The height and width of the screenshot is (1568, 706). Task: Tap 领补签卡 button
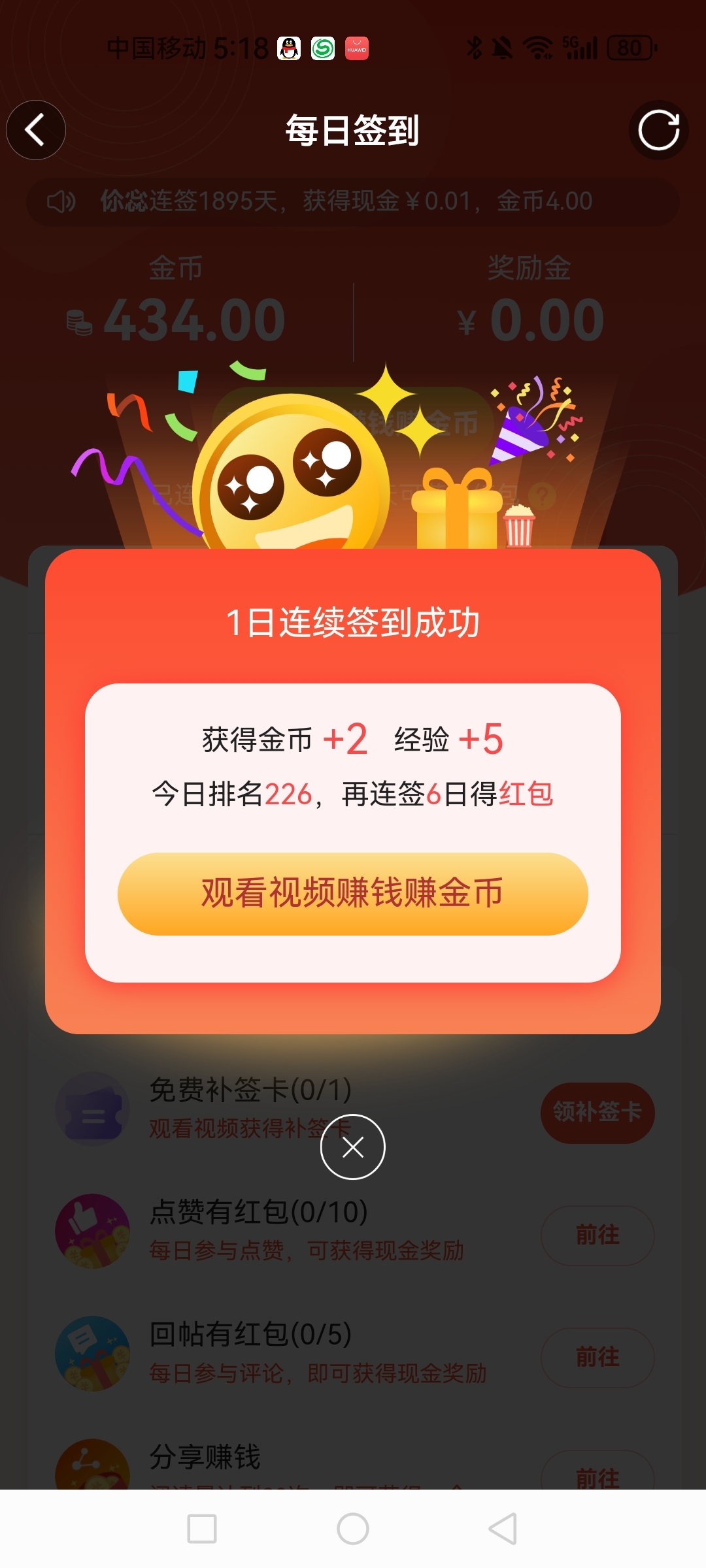tap(597, 1112)
